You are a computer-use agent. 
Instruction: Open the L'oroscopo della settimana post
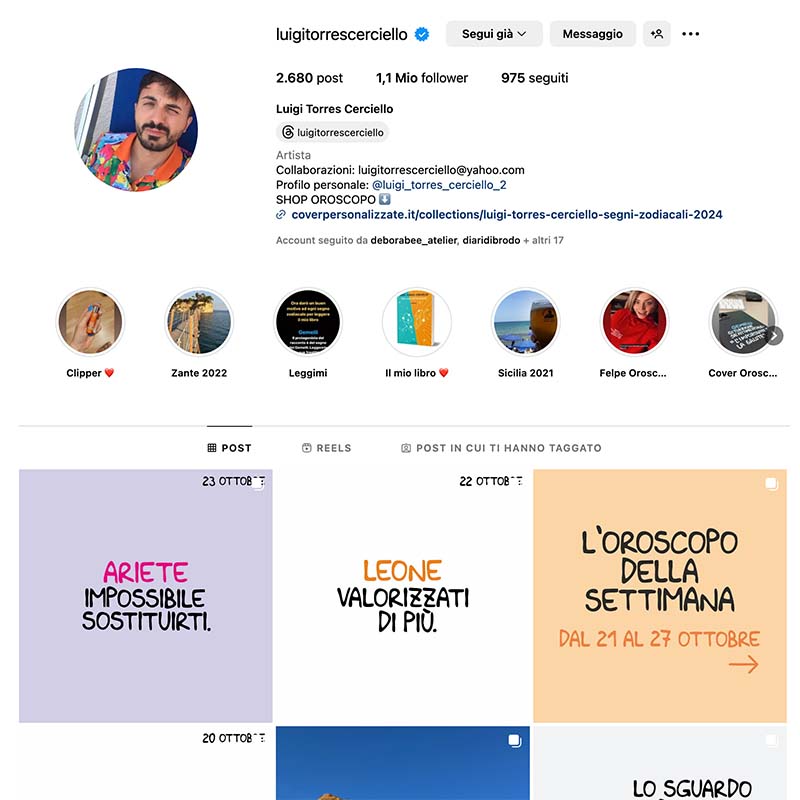(x=660, y=596)
